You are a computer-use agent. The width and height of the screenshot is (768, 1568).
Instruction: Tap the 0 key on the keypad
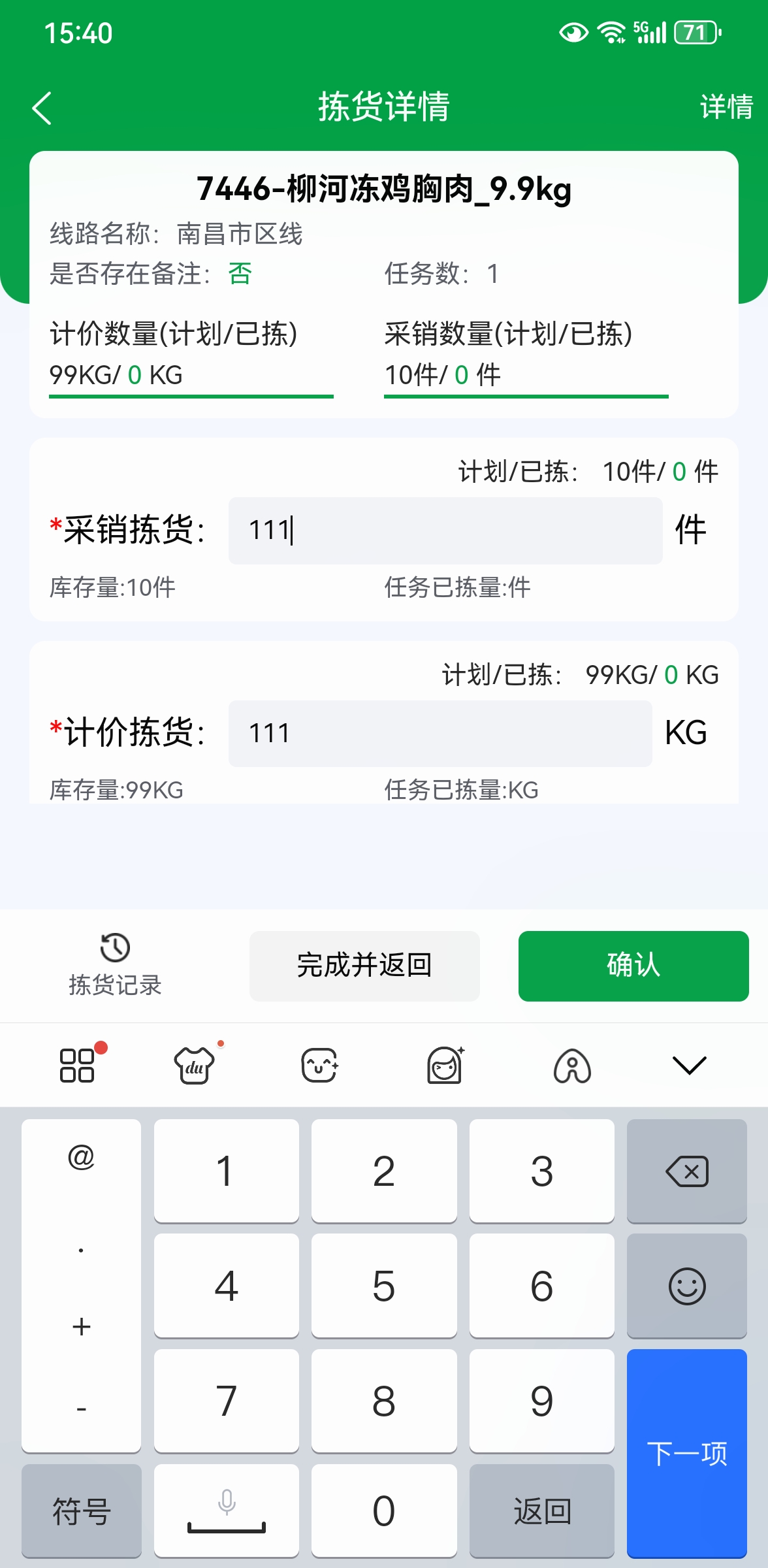tap(384, 1511)
